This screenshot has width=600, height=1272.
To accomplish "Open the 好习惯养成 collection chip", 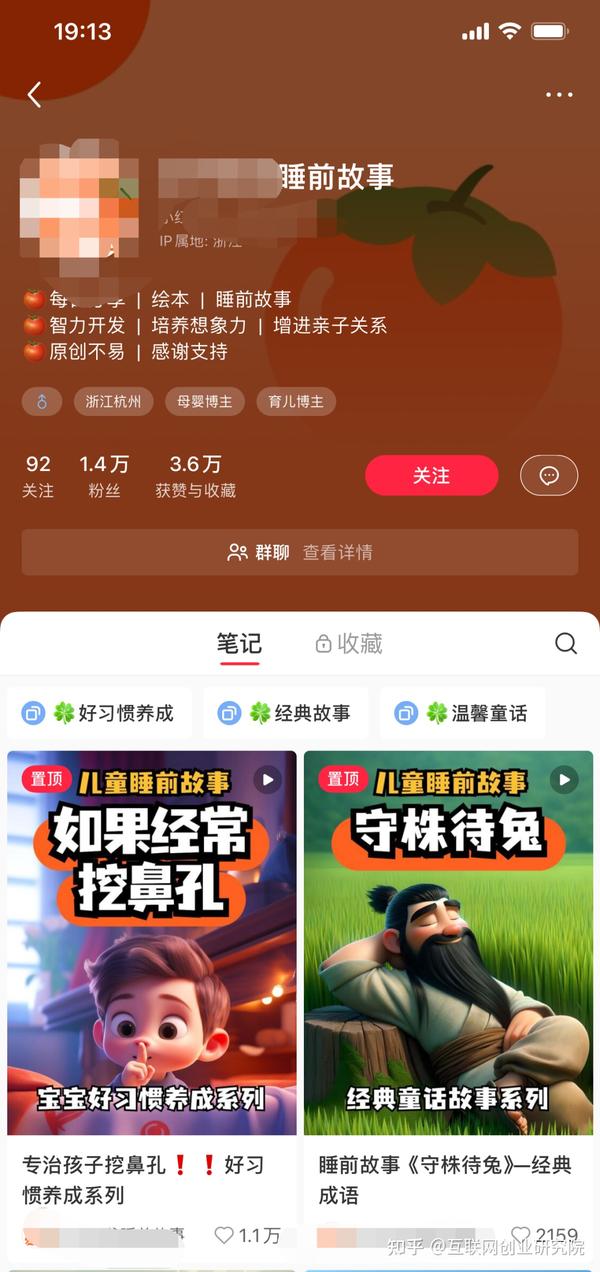I will (x=99, y=713).
